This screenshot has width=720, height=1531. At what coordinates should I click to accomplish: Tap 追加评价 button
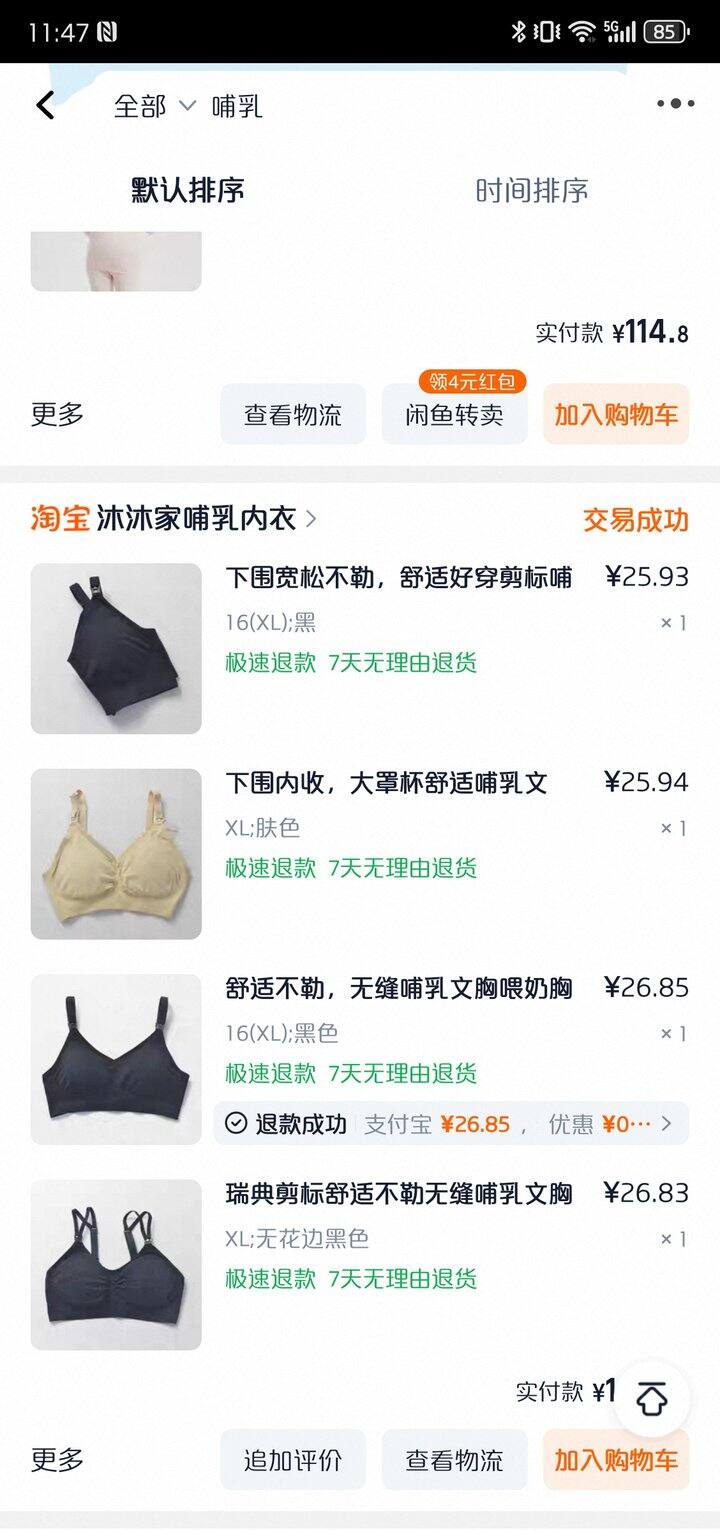click(x=293, y=1460)
